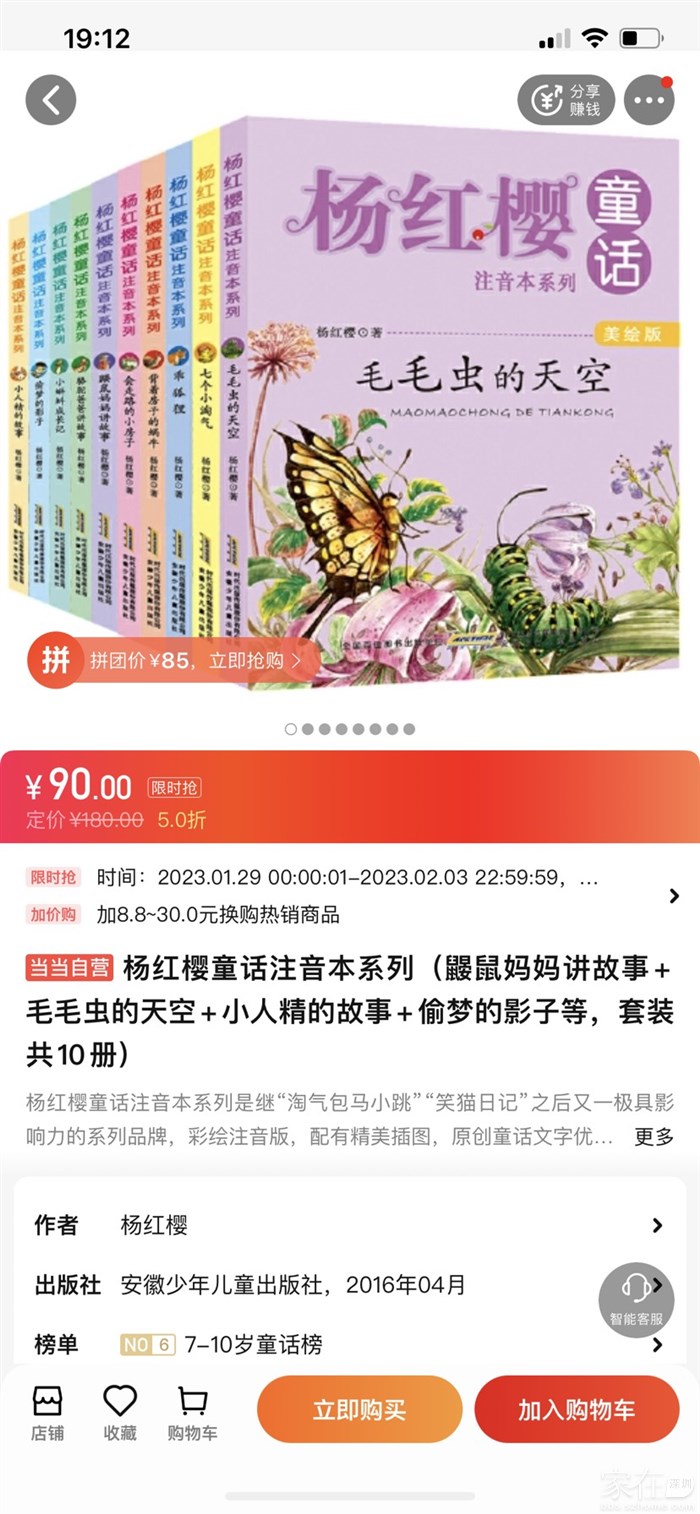Go back using the arrow icon
Viewport: 700px width, 1514px height.
point(51,99)
